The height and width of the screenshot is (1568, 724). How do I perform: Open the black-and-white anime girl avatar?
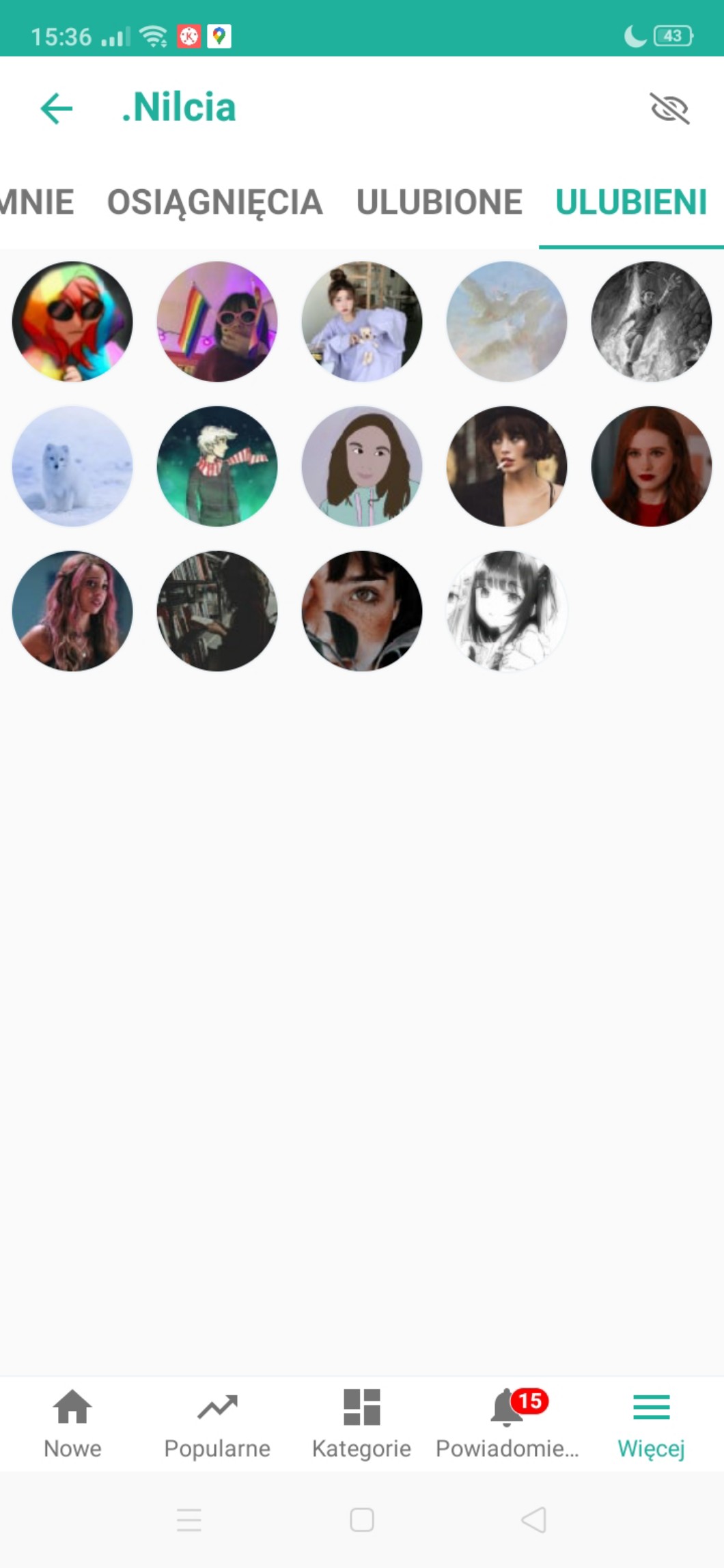(x=507, y=611)
